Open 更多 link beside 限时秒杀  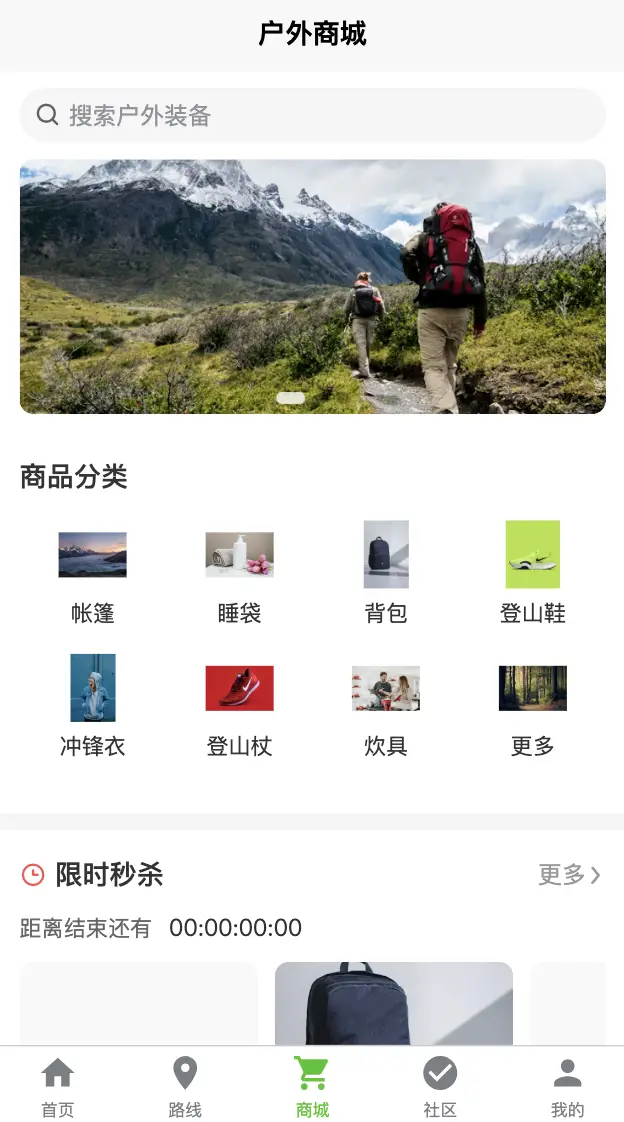(569, 875)
